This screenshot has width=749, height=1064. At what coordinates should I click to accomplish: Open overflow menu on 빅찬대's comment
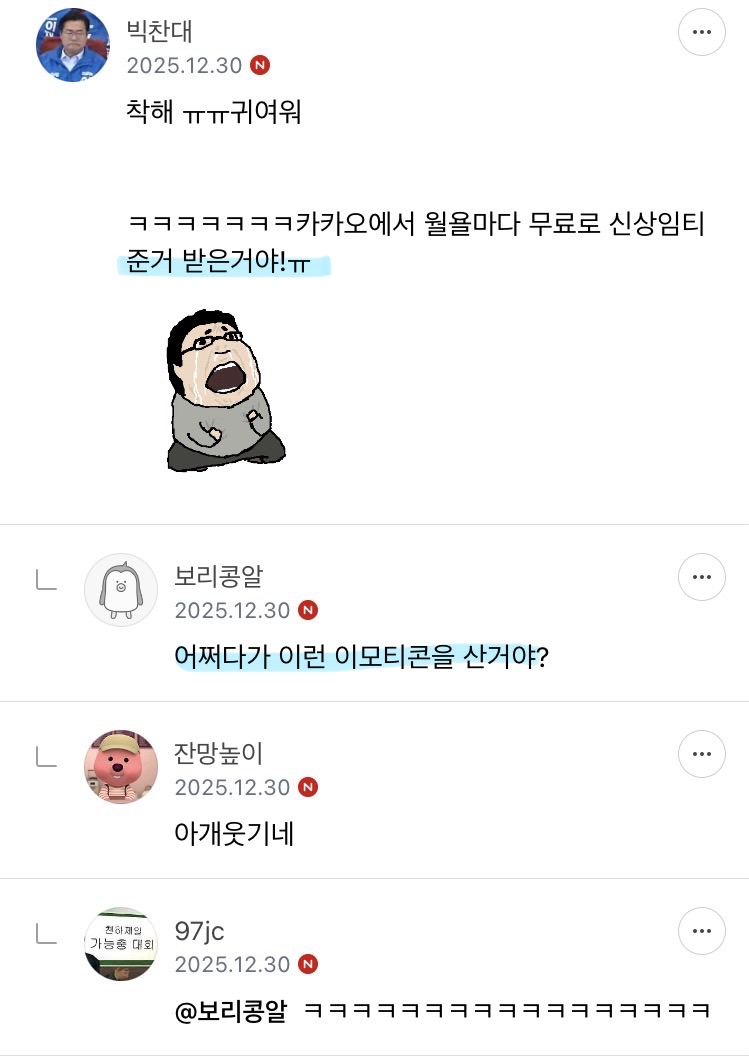pyautogui.click(x=702, y=32)
